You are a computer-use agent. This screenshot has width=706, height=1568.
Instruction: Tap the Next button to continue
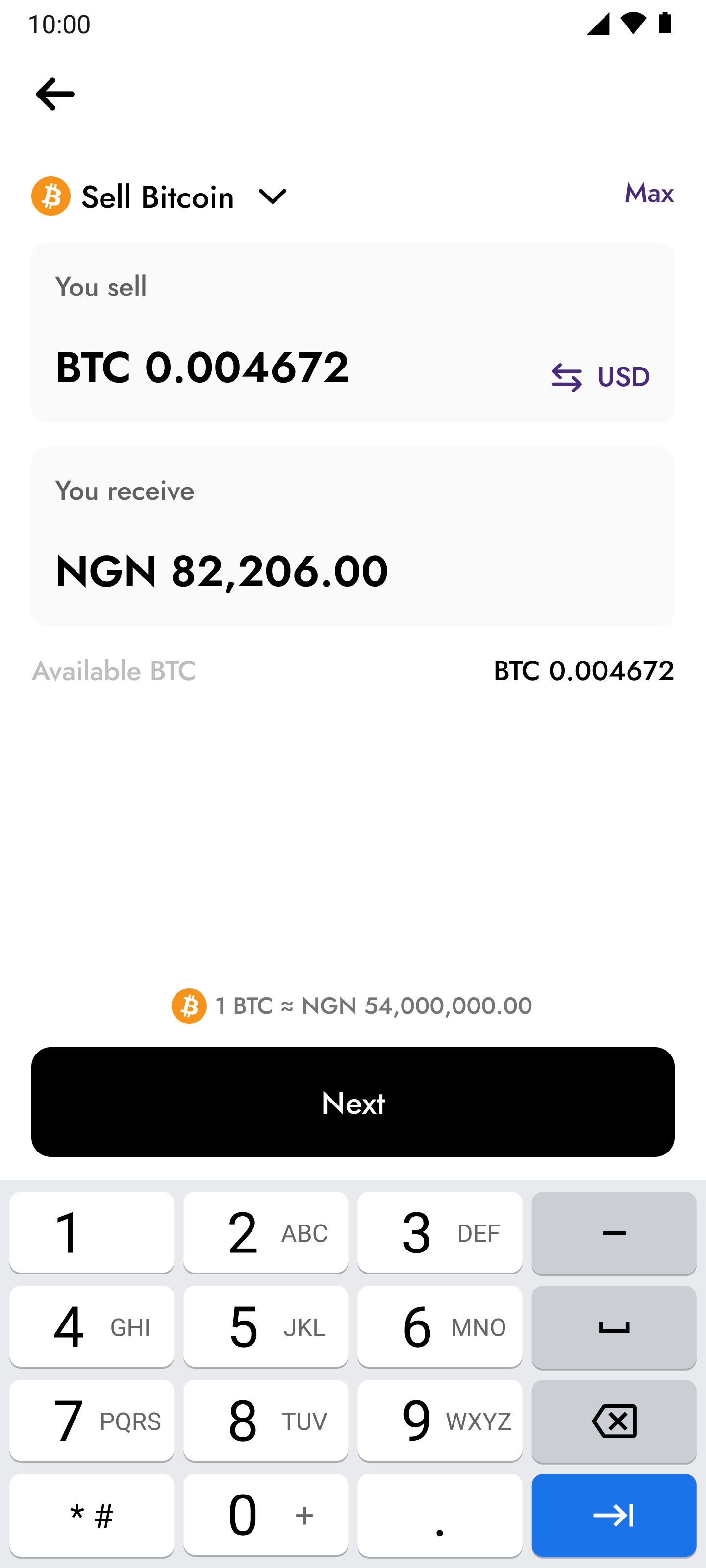point(353,1102)
